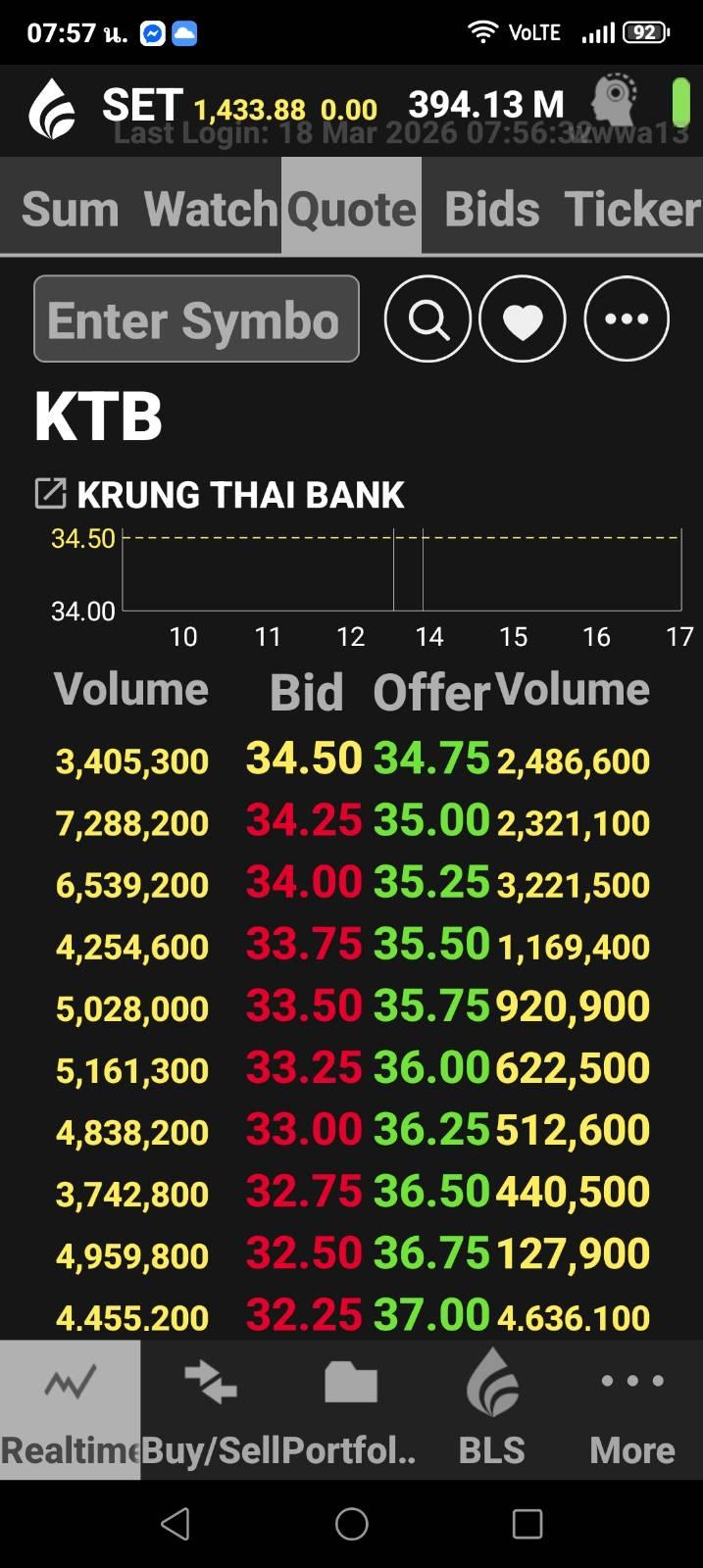
Task: Switch to the Portfolio tab
Action: tap(351, 1409)
